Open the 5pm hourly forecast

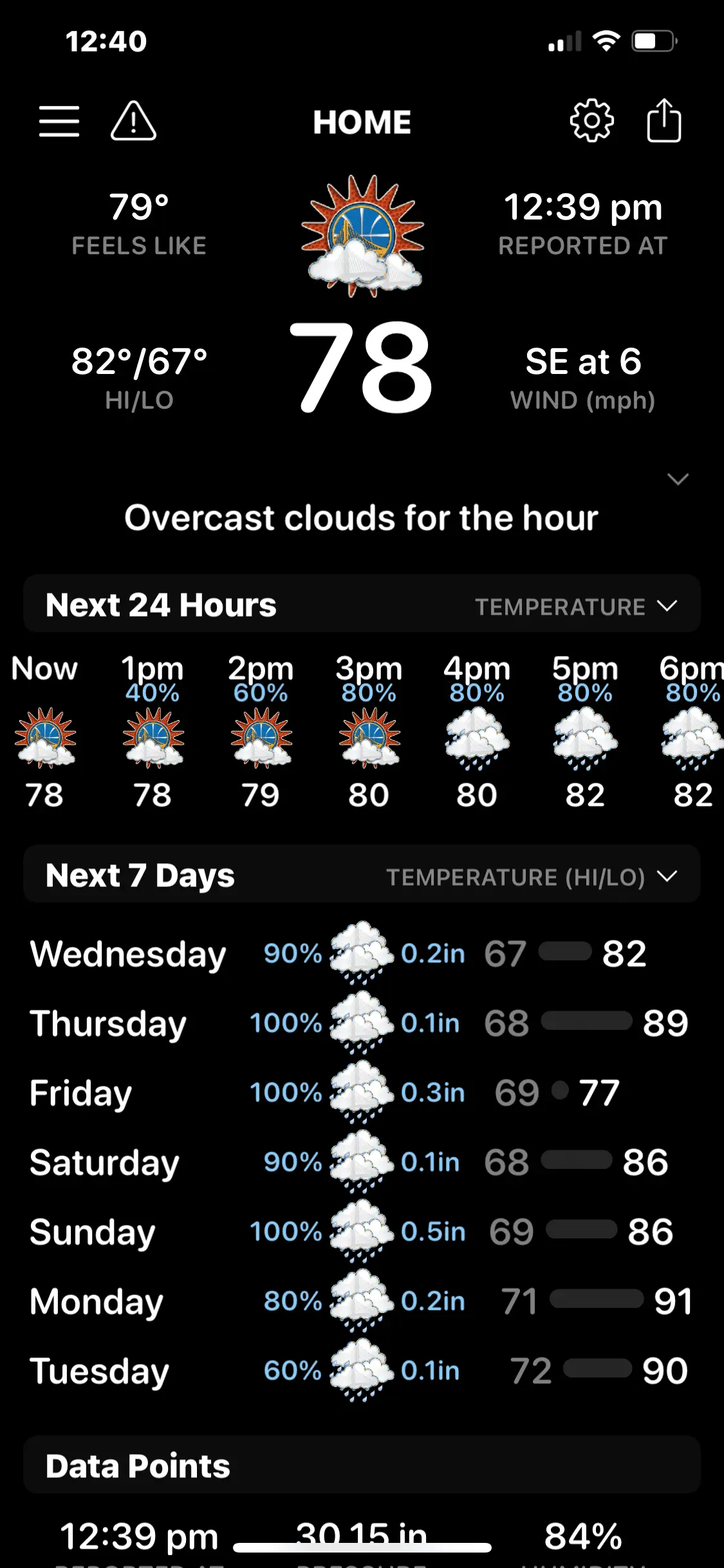coord(585,734)
